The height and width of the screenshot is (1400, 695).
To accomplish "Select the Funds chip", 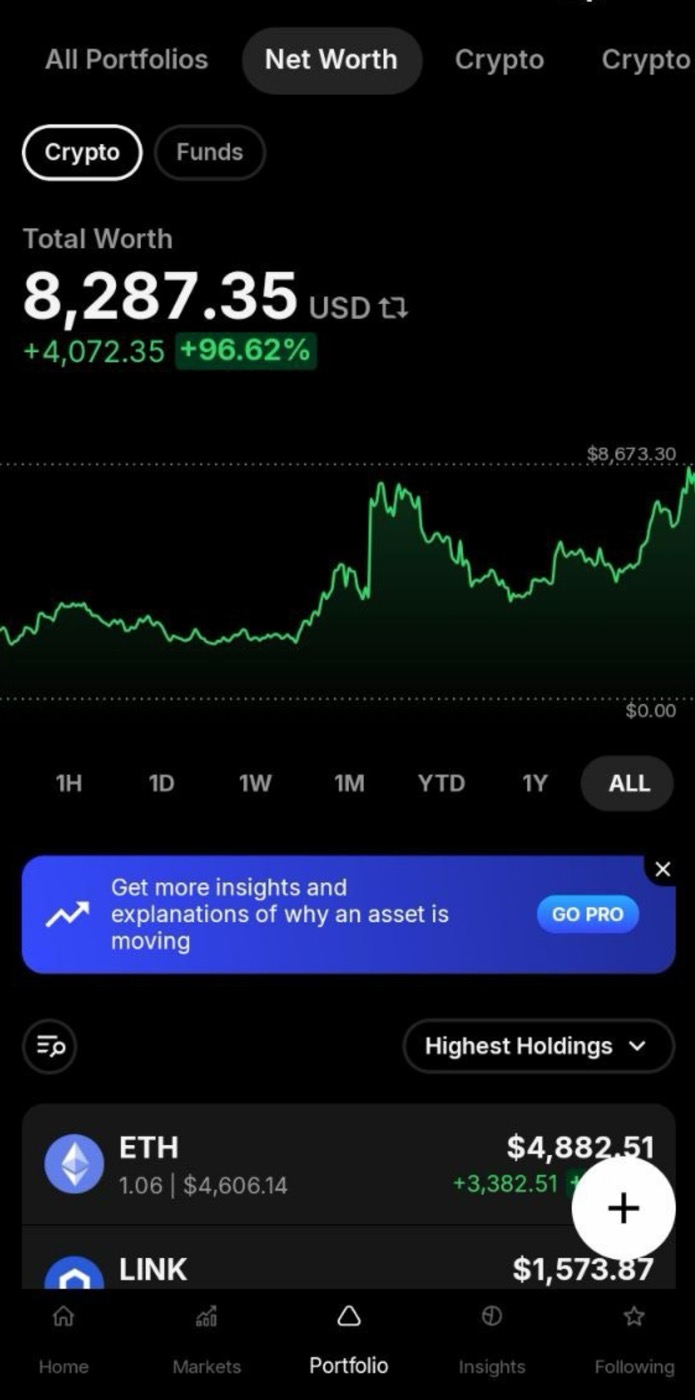I will point(210,152).
